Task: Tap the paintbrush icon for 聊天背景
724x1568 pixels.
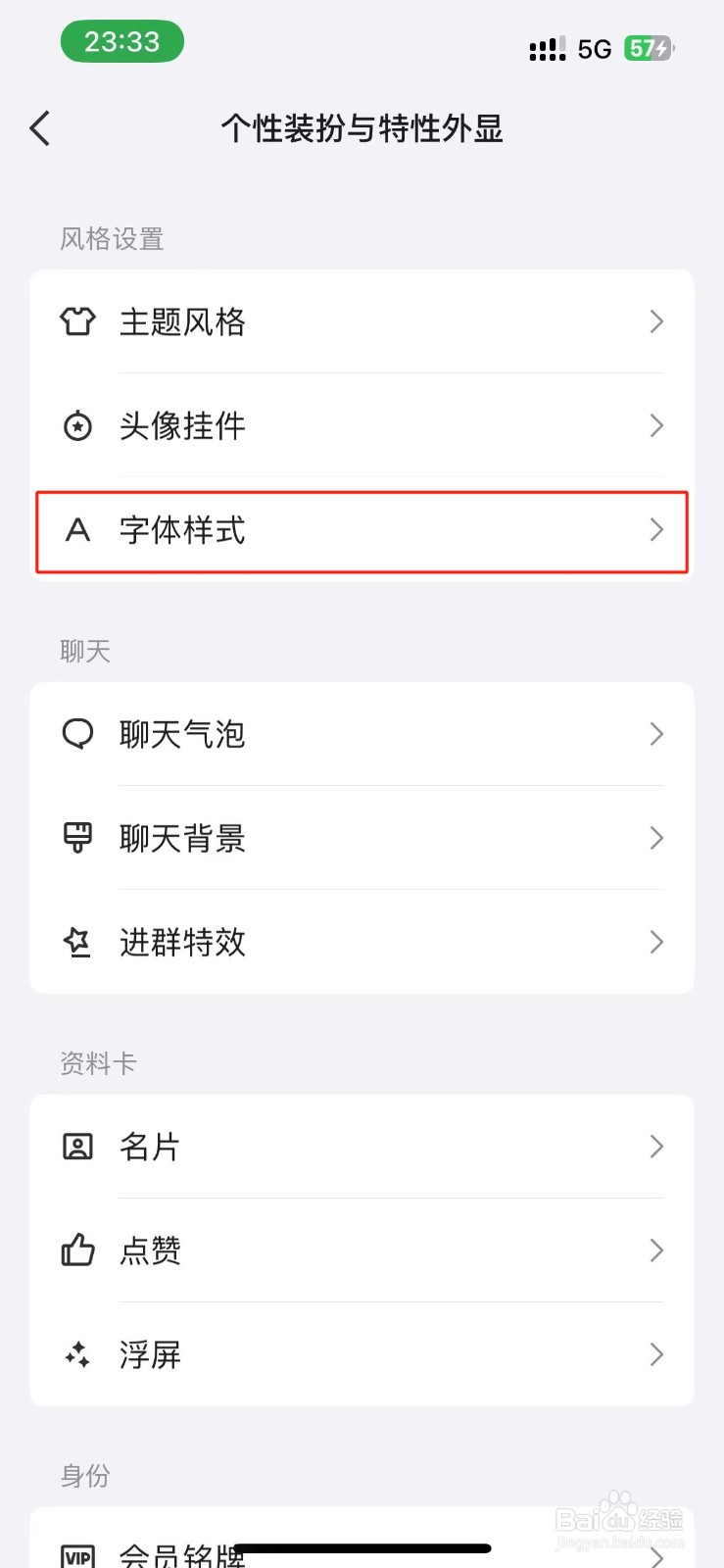Action: point(78,838)
